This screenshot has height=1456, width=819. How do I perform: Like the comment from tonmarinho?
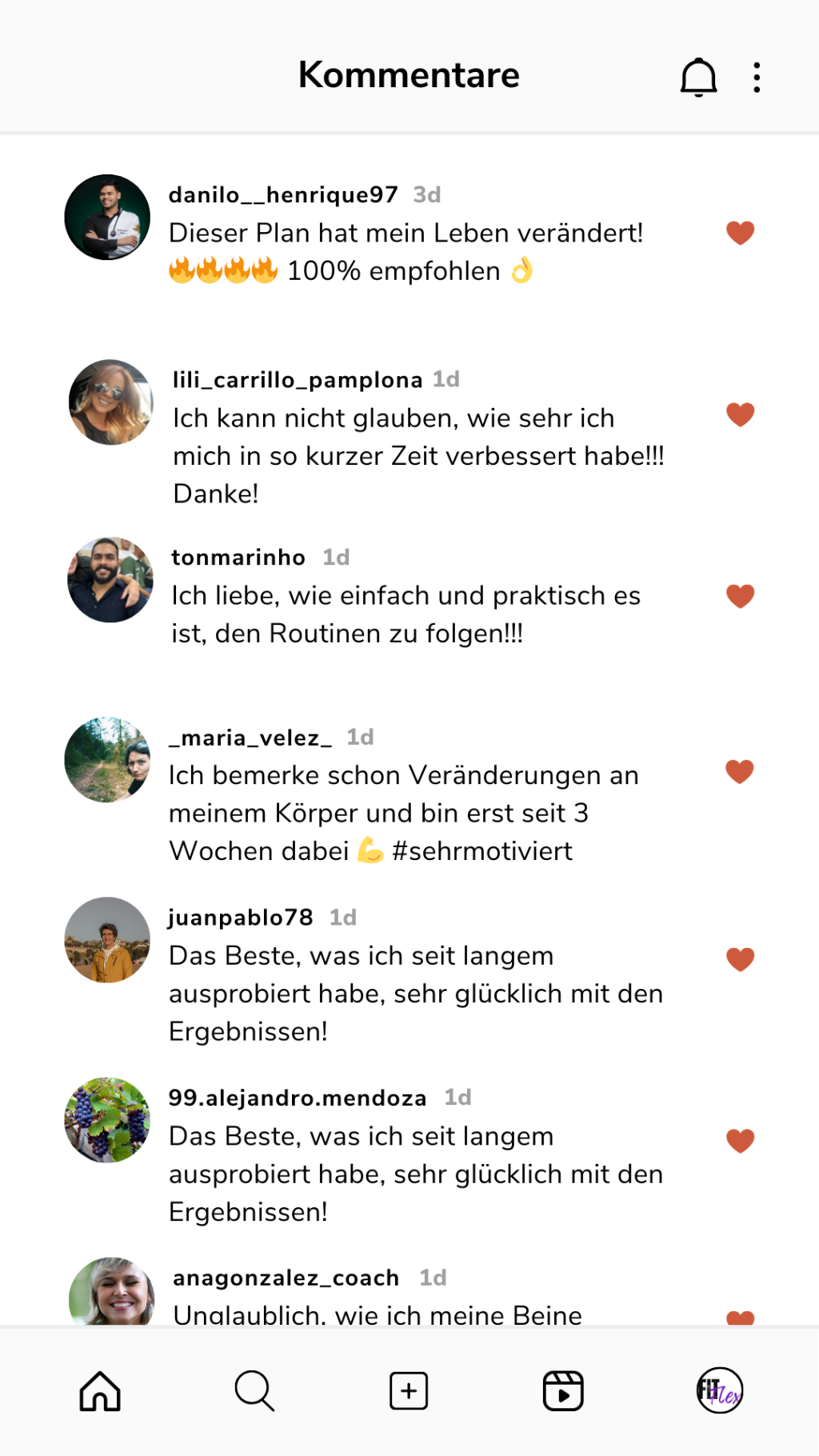coord(740,596)
